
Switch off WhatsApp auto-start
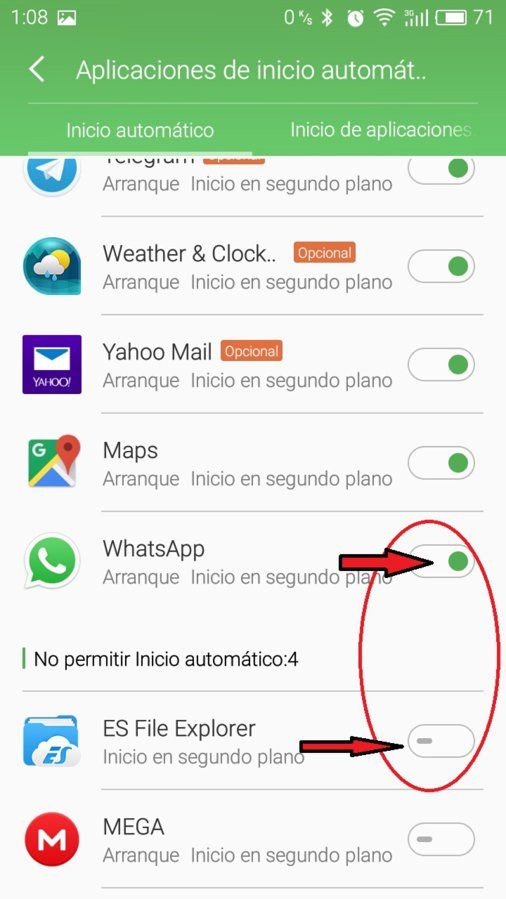[x=441, y=561]
